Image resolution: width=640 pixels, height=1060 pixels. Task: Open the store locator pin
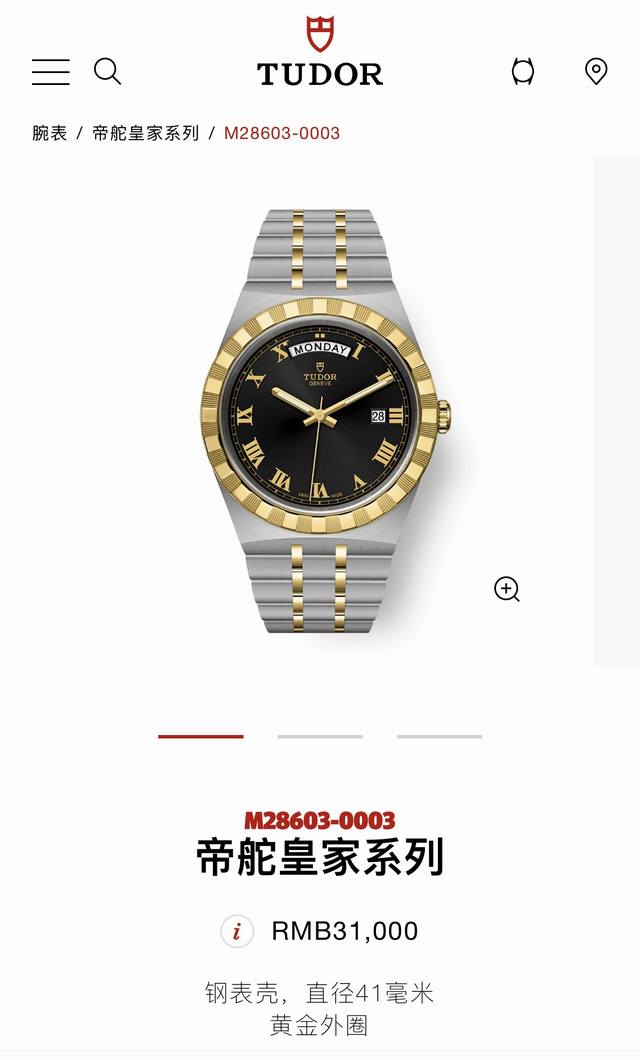point(596,71)
